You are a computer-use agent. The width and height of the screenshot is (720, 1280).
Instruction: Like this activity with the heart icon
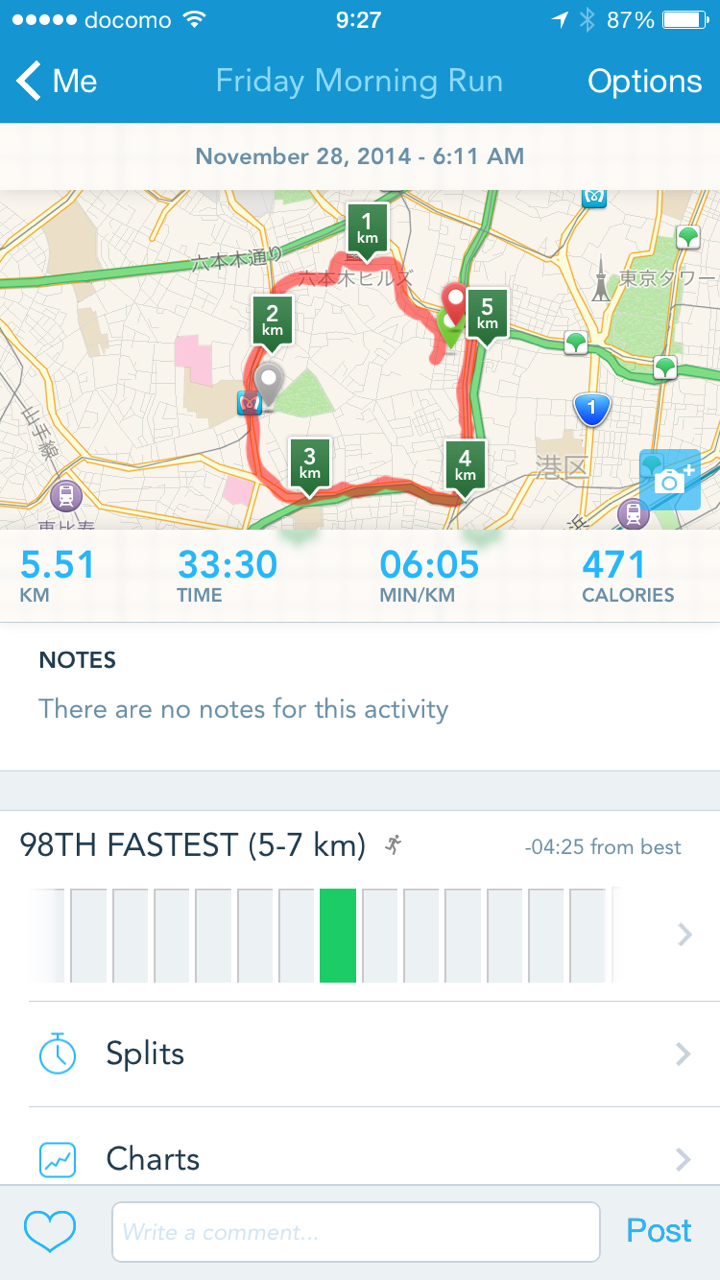point(50,1231)
